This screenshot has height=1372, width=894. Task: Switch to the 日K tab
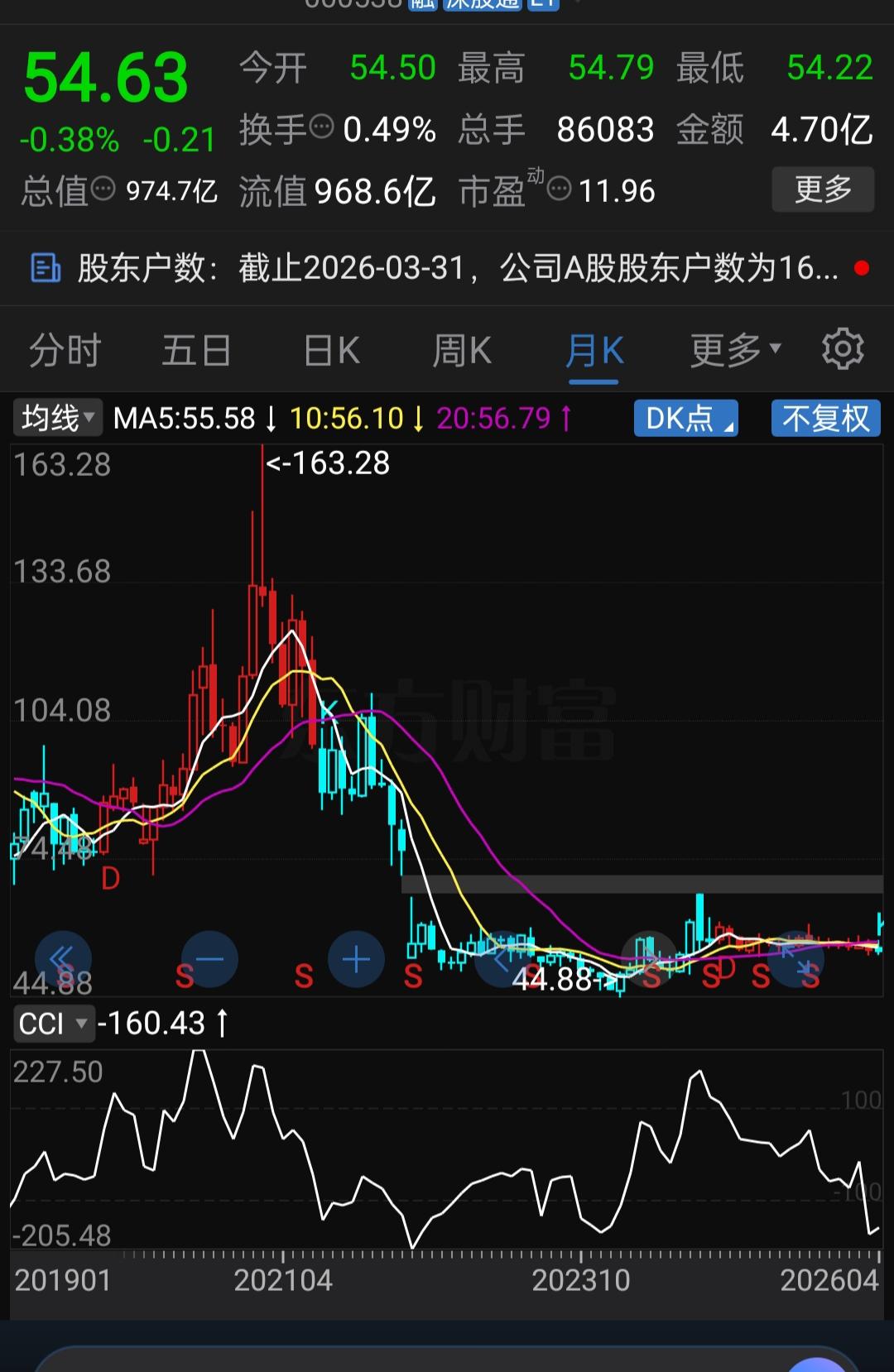pos(329,348)
